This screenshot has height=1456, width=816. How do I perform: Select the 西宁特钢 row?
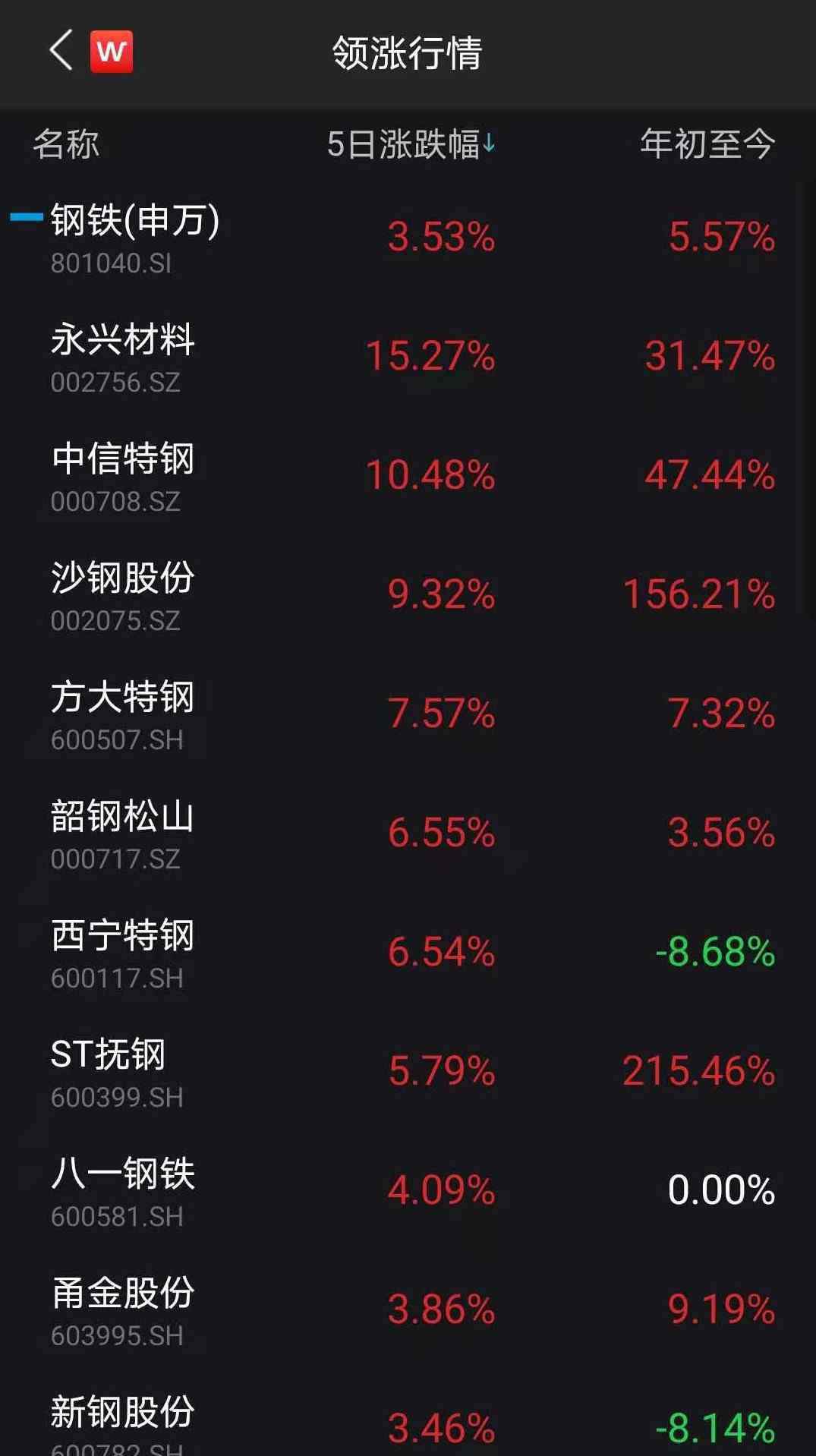tap(408, 953)
